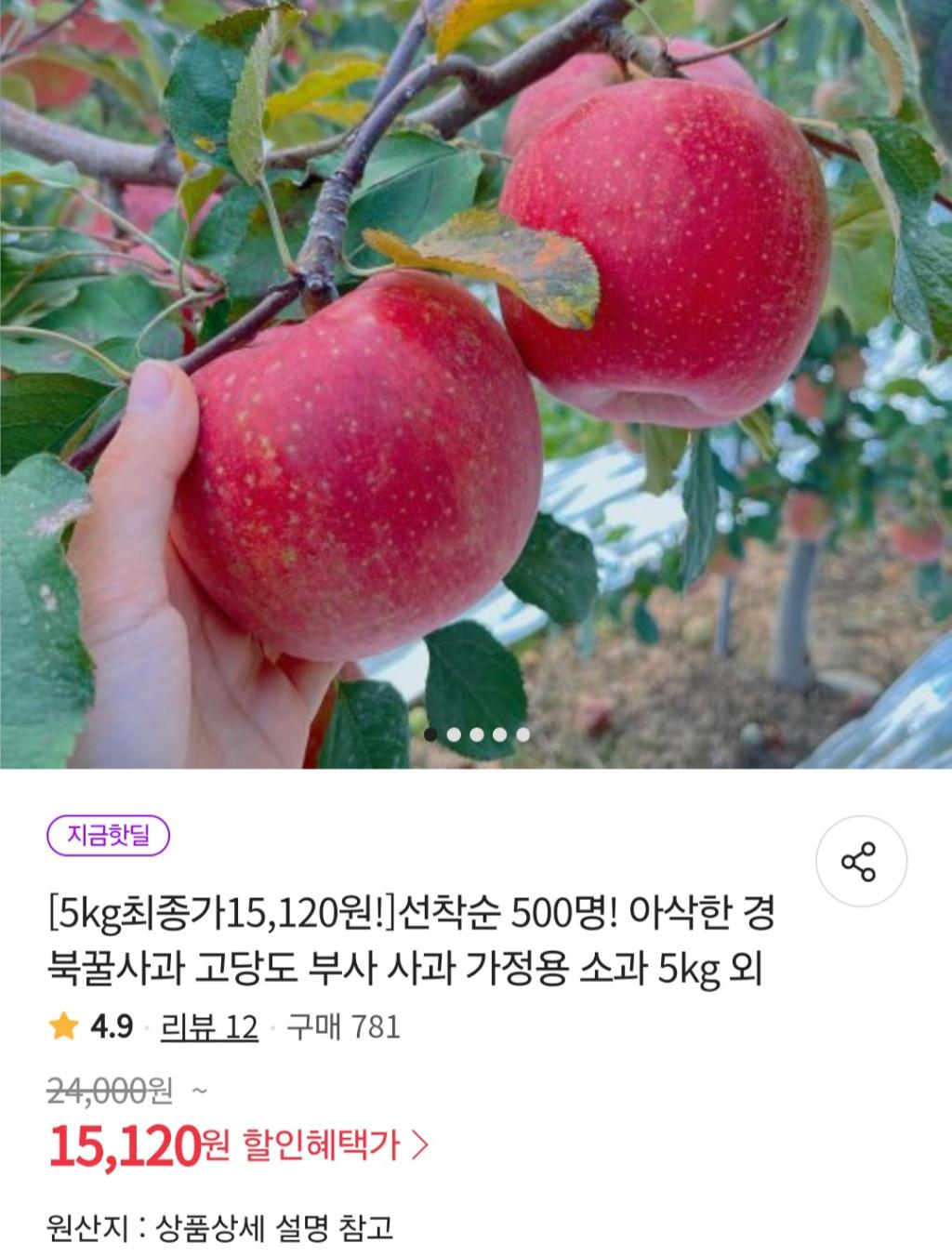
Task: Open the 리뷰 12 reviews link
Action: click(209, 1027)
